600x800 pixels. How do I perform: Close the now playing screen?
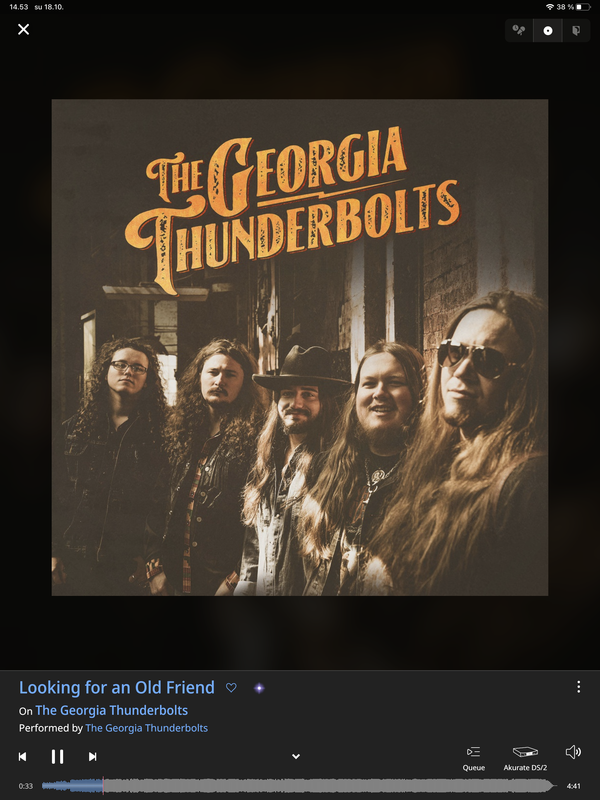coord(23,30)
